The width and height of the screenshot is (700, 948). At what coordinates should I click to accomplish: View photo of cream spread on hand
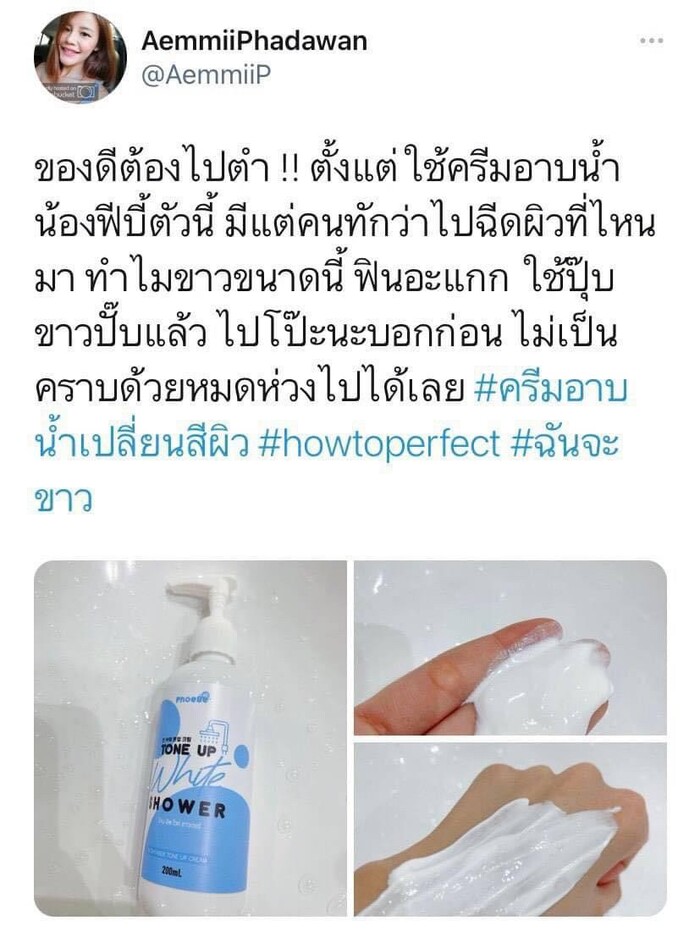coord(510,829)
